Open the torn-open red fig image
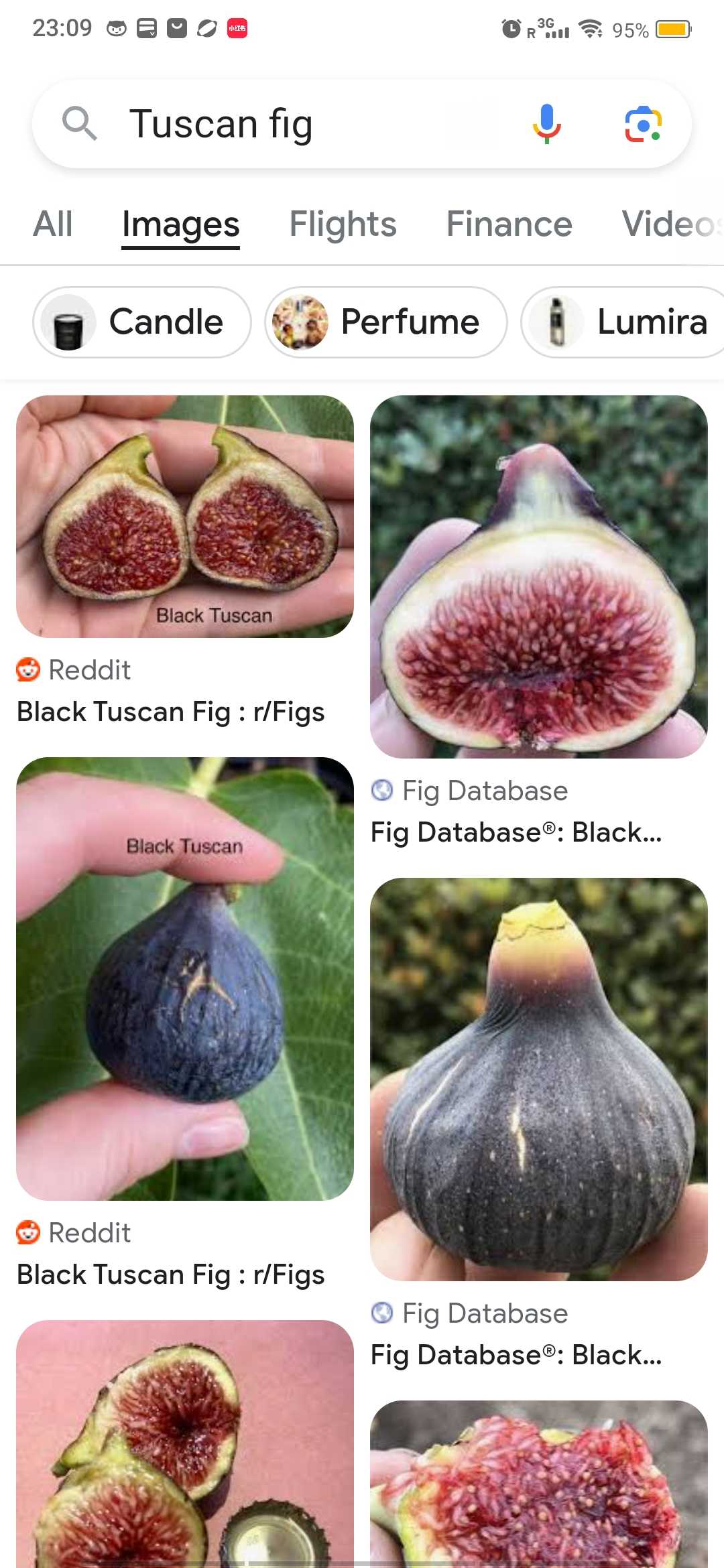The image size is (724, 1568). click(x=539, y=1484)
